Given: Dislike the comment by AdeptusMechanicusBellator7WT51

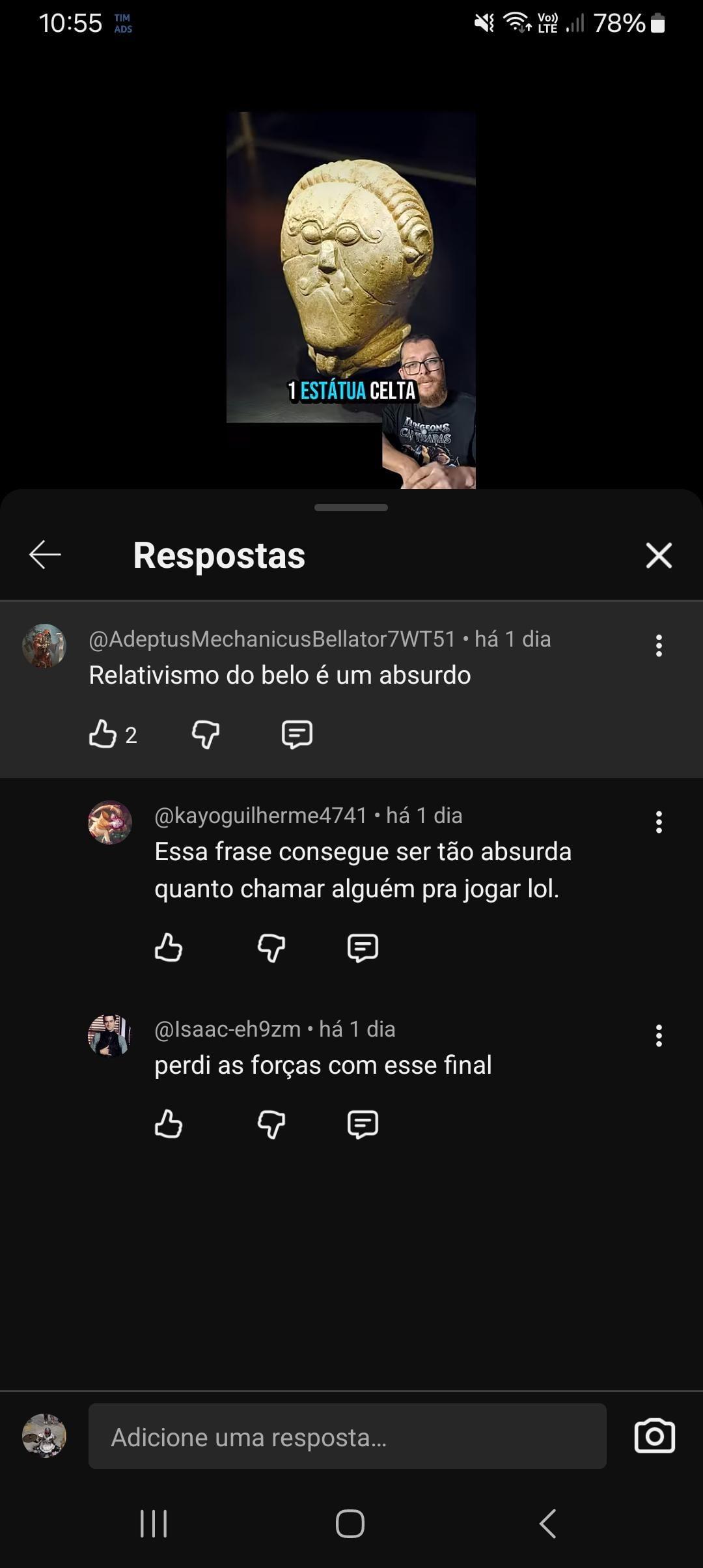Looking at the screenshot, I should [x=206, y=734].
